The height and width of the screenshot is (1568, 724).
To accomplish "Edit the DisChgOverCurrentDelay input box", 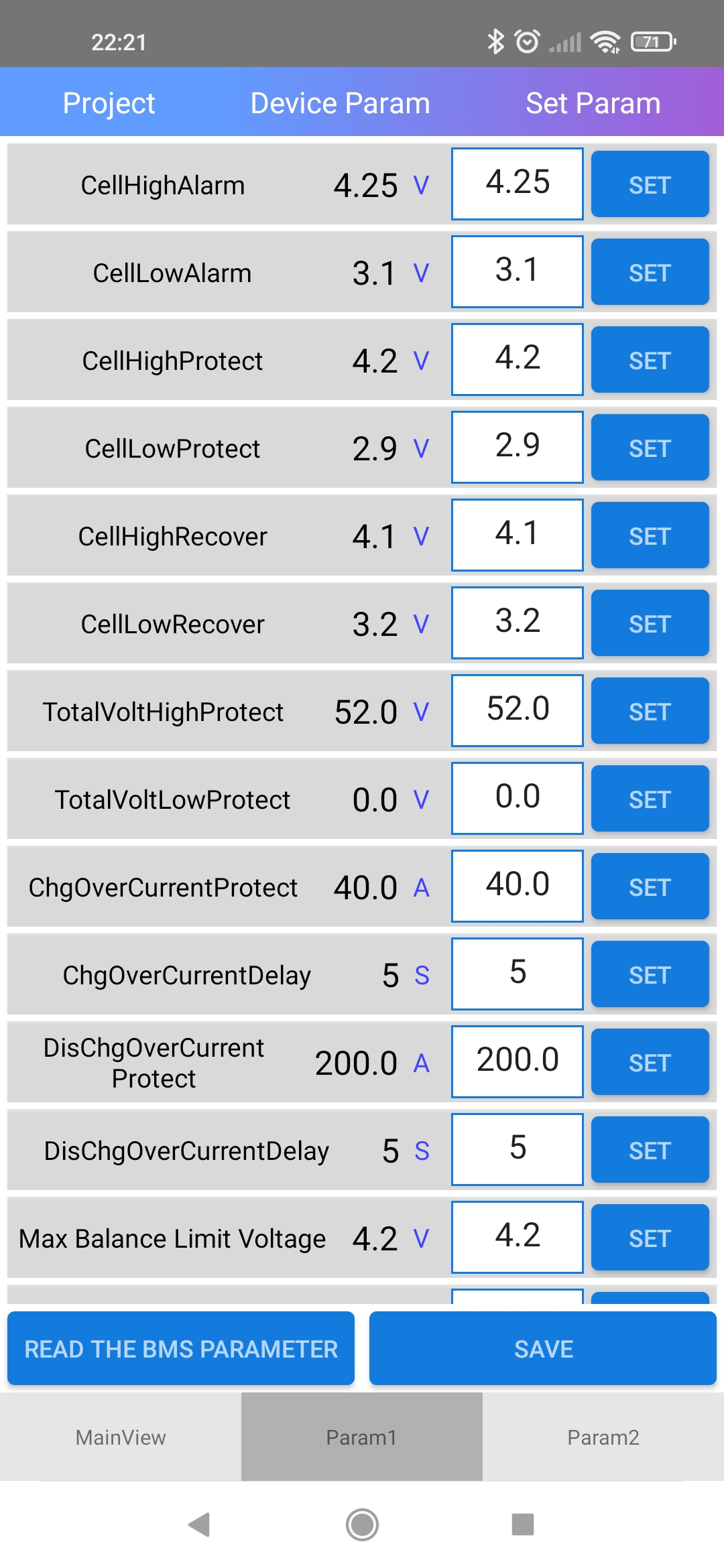I will (x=517, y=1149).
